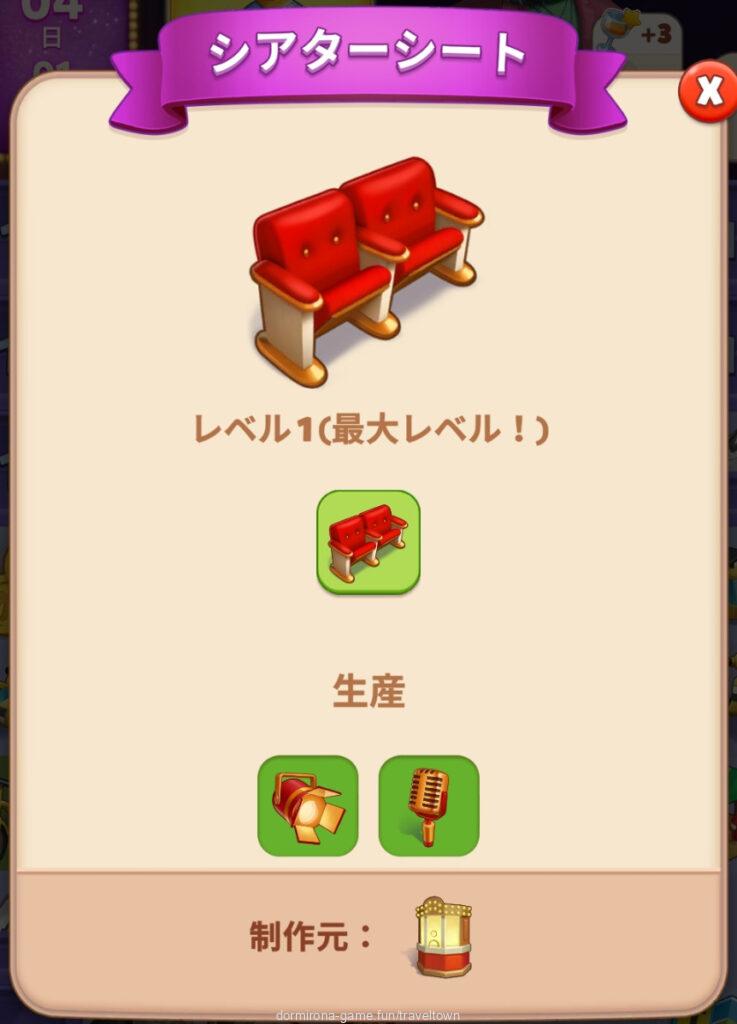This screenshot has height=1024, width=737.
Task: Open the microphone item under 生産
Action: (x=429, y=805)
